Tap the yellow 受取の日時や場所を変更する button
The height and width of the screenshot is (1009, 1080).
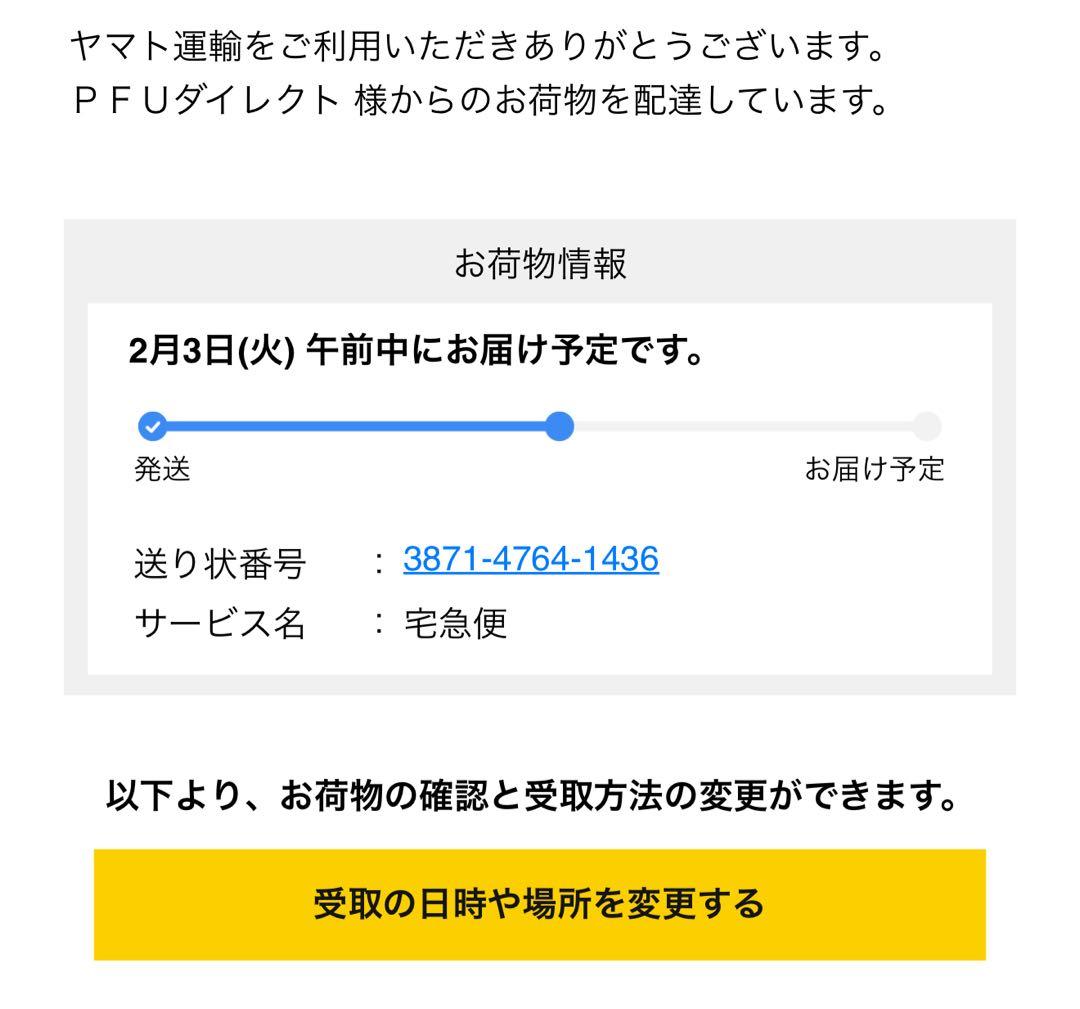[539, 904]
